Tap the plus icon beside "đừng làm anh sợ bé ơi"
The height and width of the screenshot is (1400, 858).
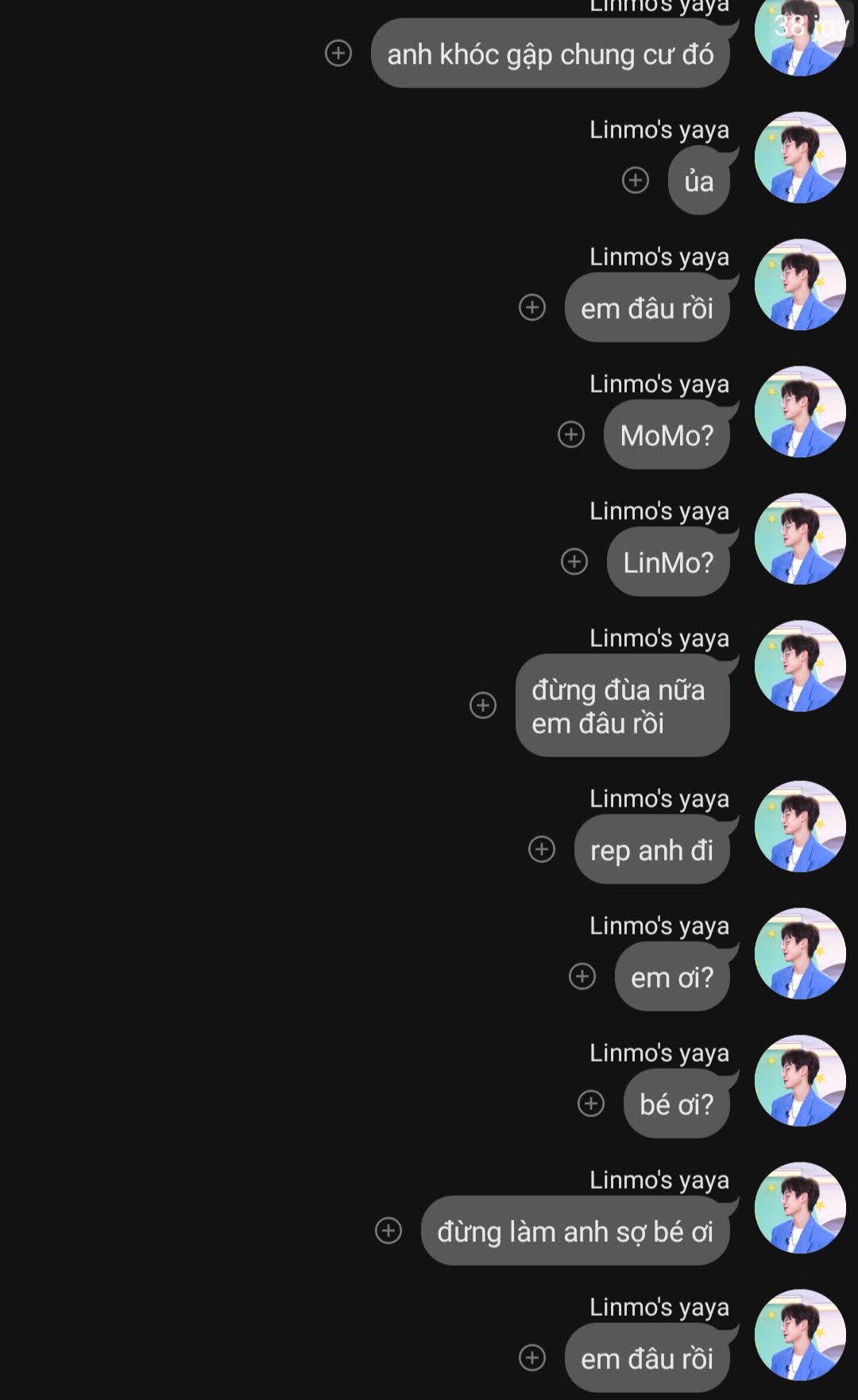point(388,1231)
